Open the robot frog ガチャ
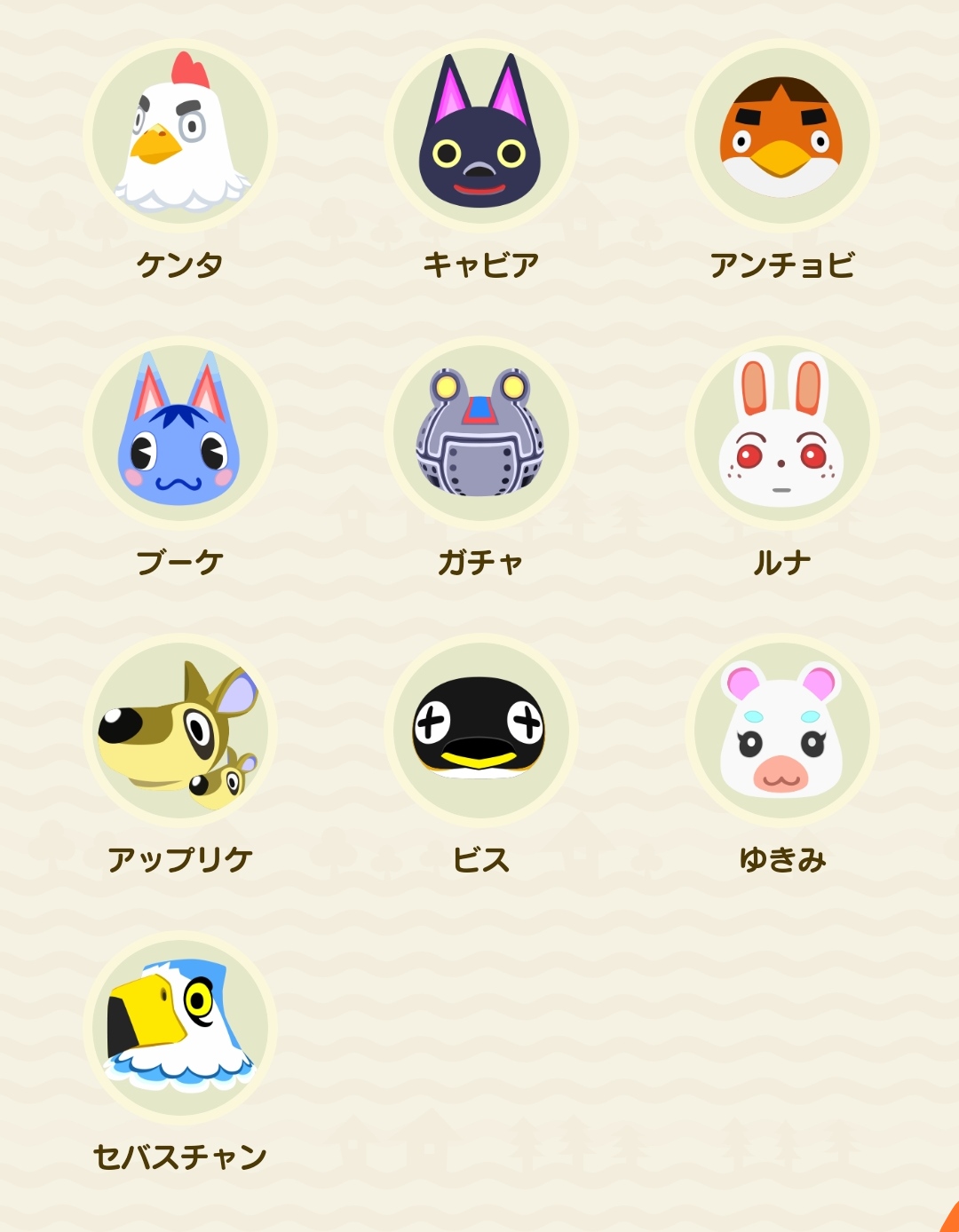Screen dimensions: 959x1232 tap(480, 433)
